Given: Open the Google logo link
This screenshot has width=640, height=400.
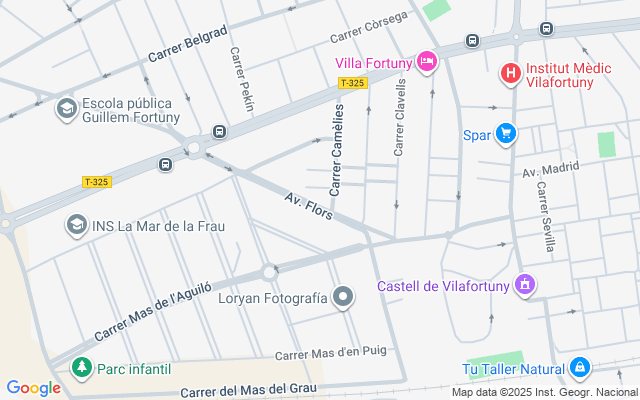Looking at the screenshot, I should coord(33,388).
